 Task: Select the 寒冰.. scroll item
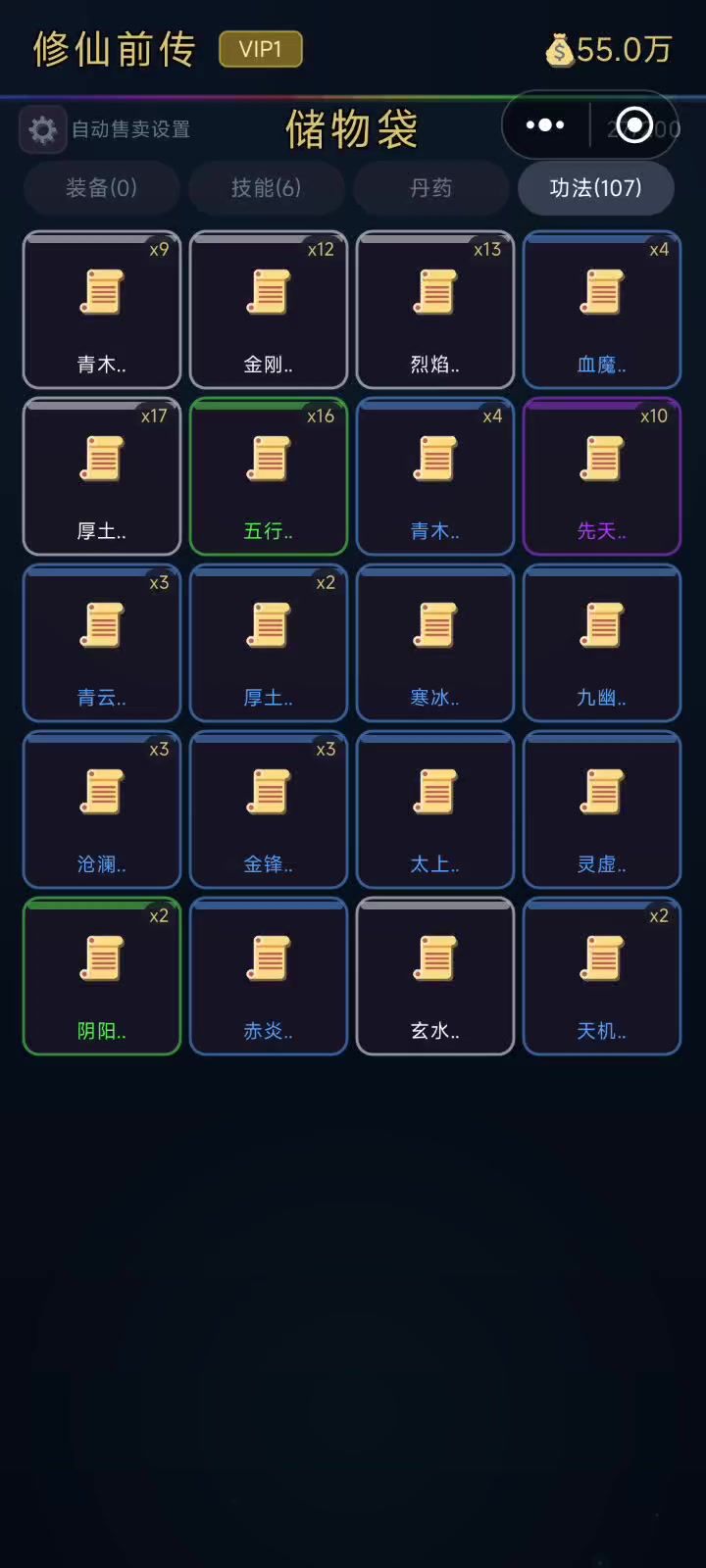click(435, 643)
